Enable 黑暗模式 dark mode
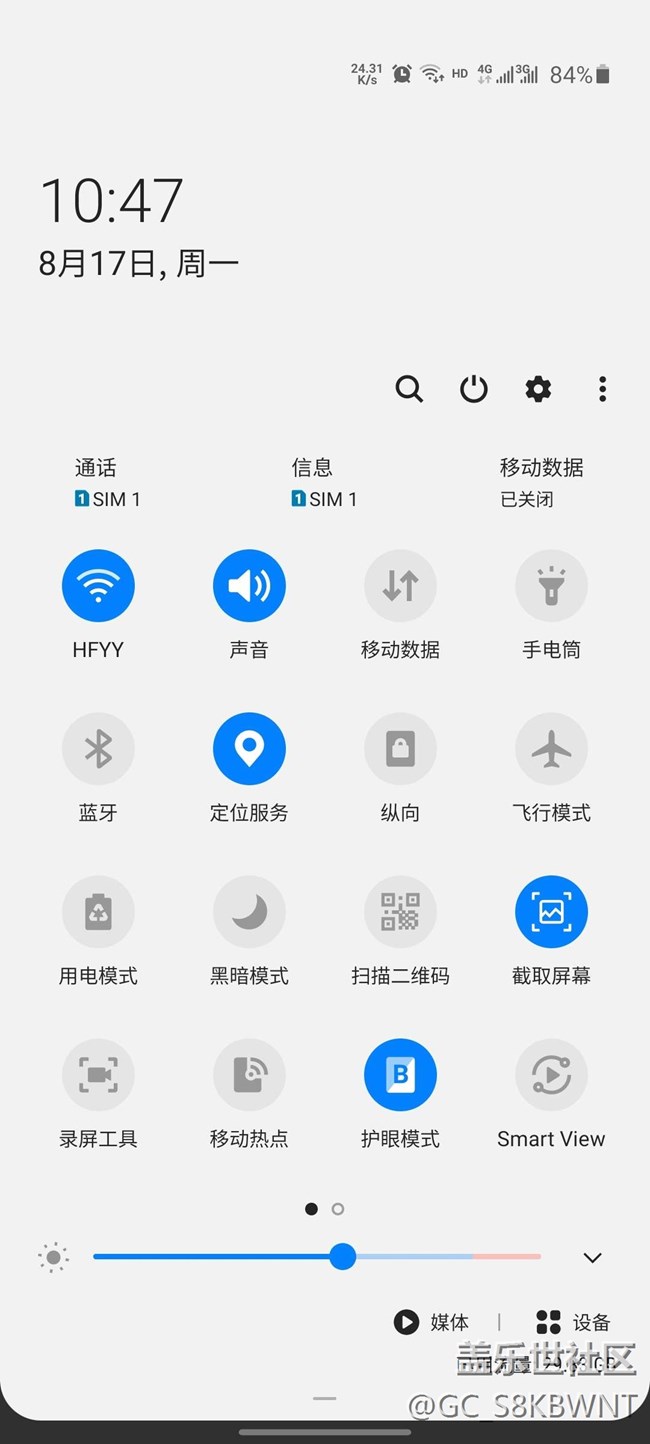Image resolution: width=650 pixels, height=1444 pixels. coord(249,912)
